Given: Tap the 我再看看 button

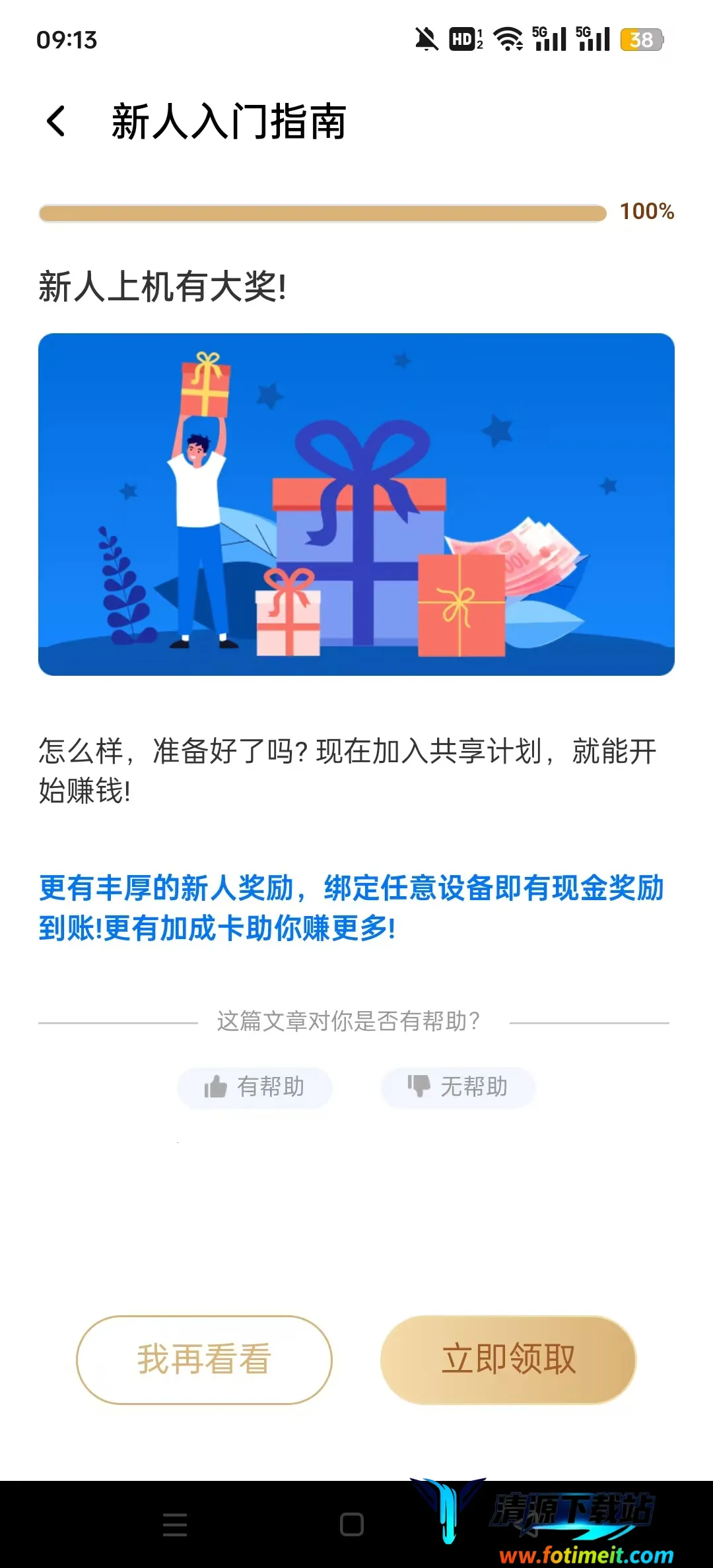Looking at the screenshot, I should [204, 1359].
